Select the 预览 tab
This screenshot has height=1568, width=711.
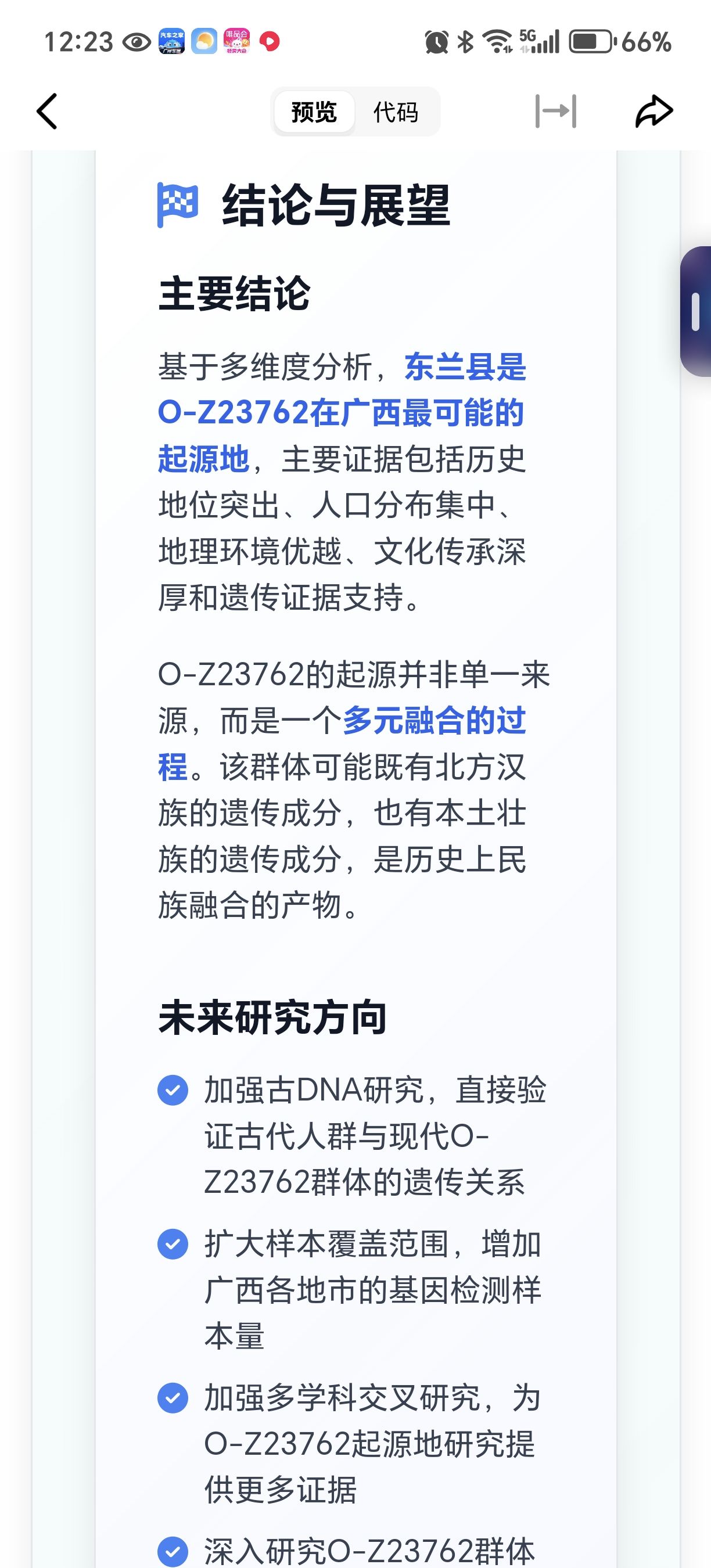pos(314,113)
